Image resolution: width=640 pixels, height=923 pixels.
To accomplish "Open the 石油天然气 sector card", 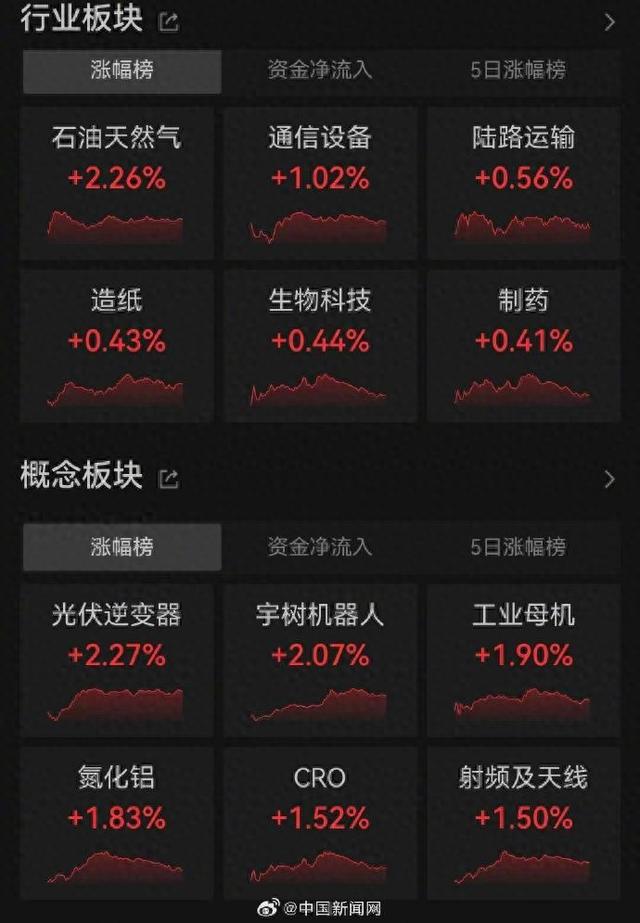I will click(x=117, y=183).
